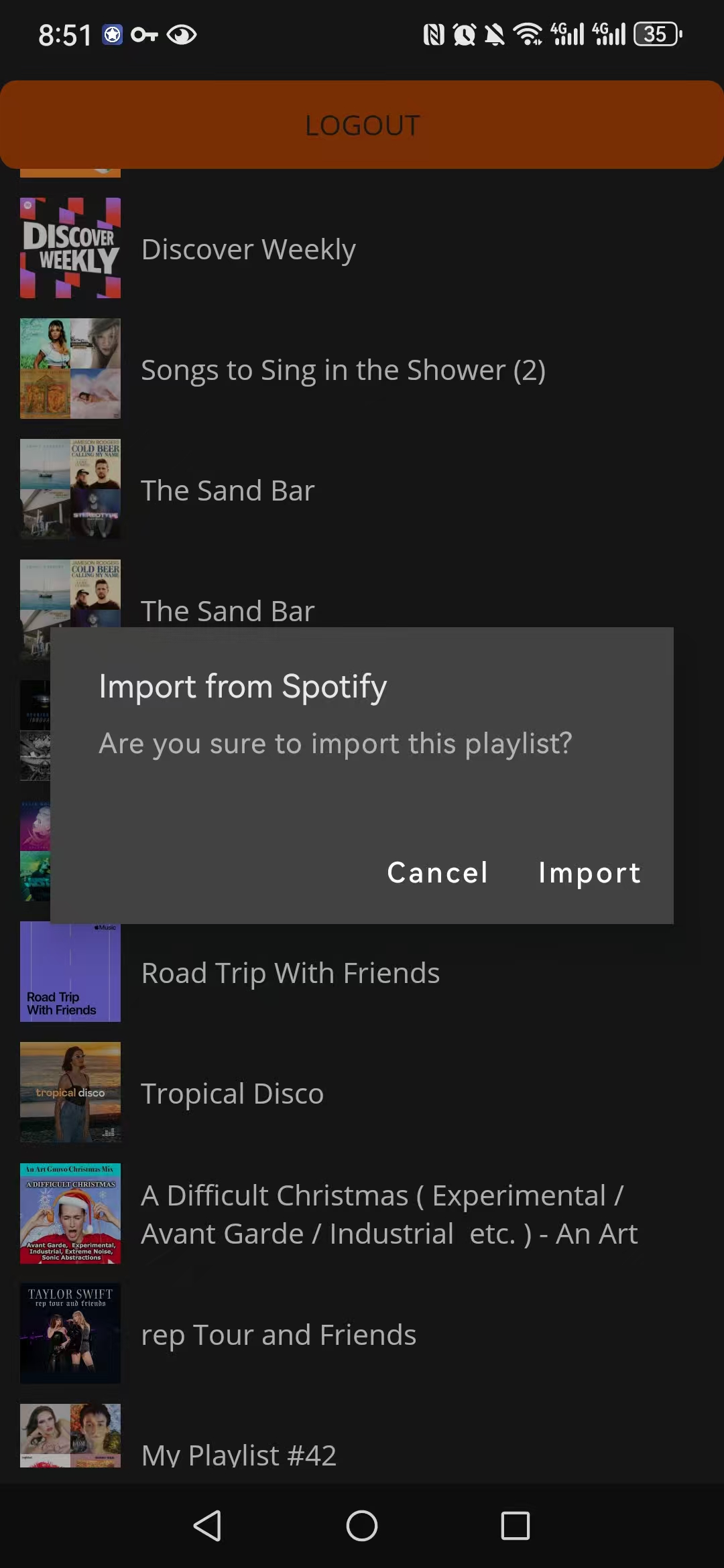Tap the home navigation circle
724x1568 pixels.
pos(361,1525)
